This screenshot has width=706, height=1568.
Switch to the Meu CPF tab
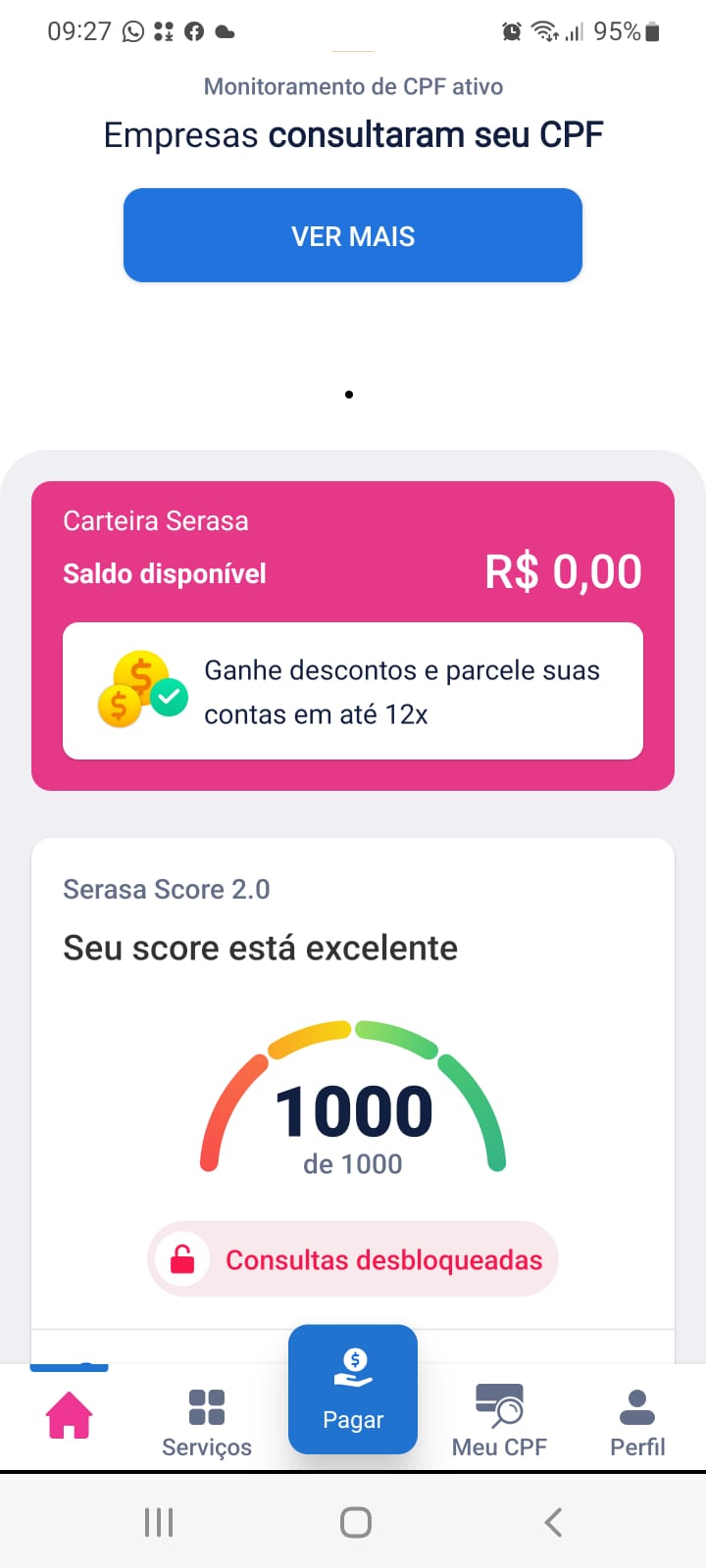[499, 1423]
